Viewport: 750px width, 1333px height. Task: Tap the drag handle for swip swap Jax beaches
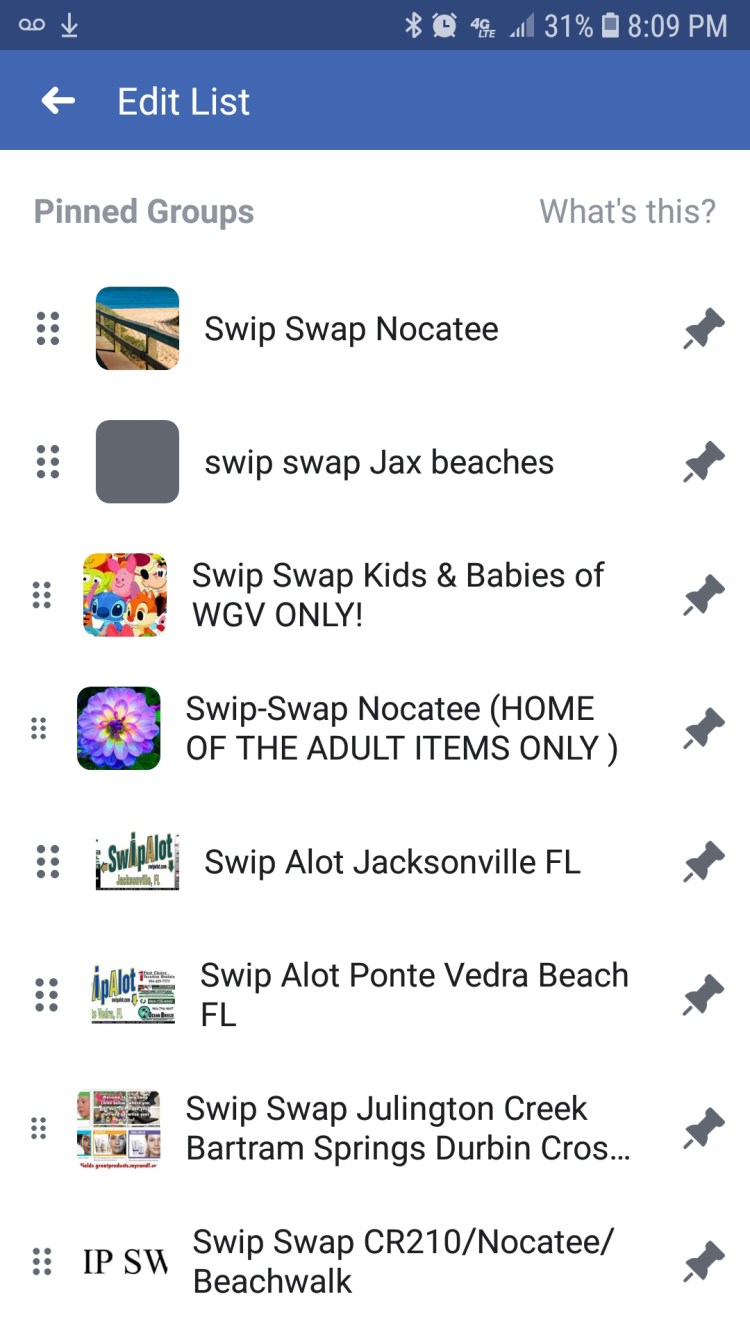tap(44, 462)
